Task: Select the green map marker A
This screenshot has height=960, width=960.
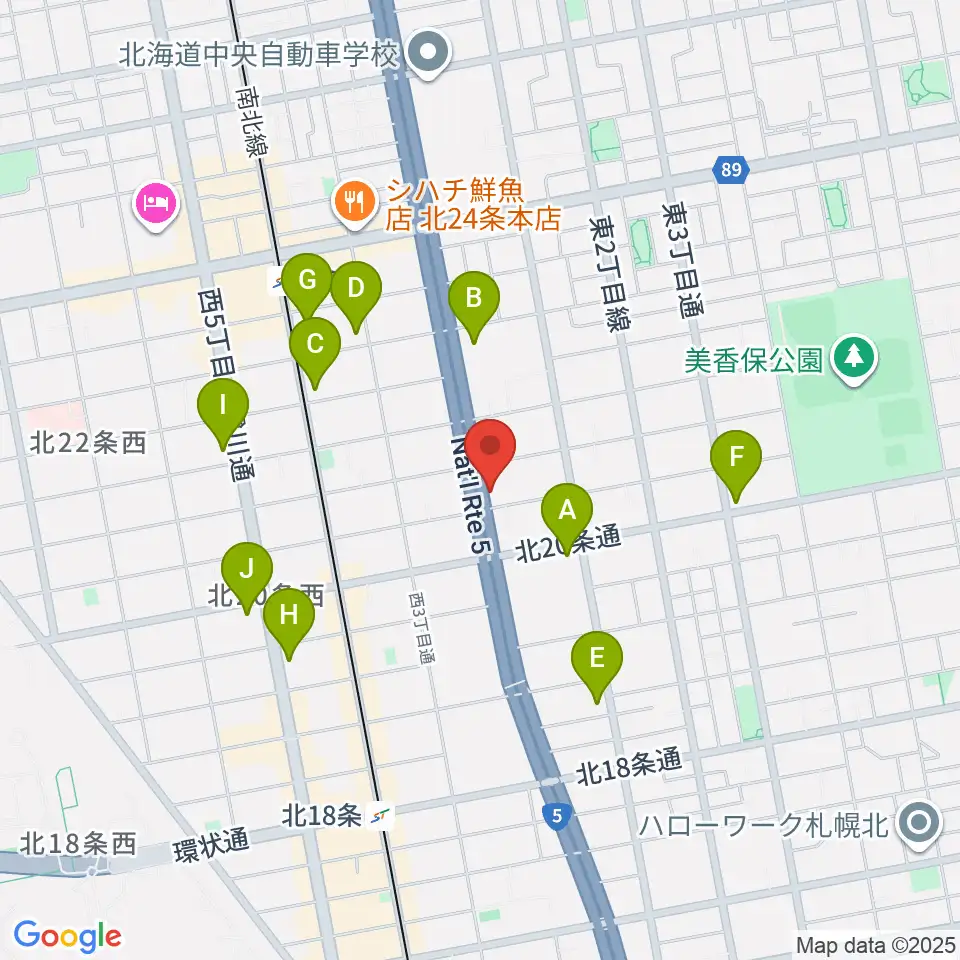Action: coord(567,512)
